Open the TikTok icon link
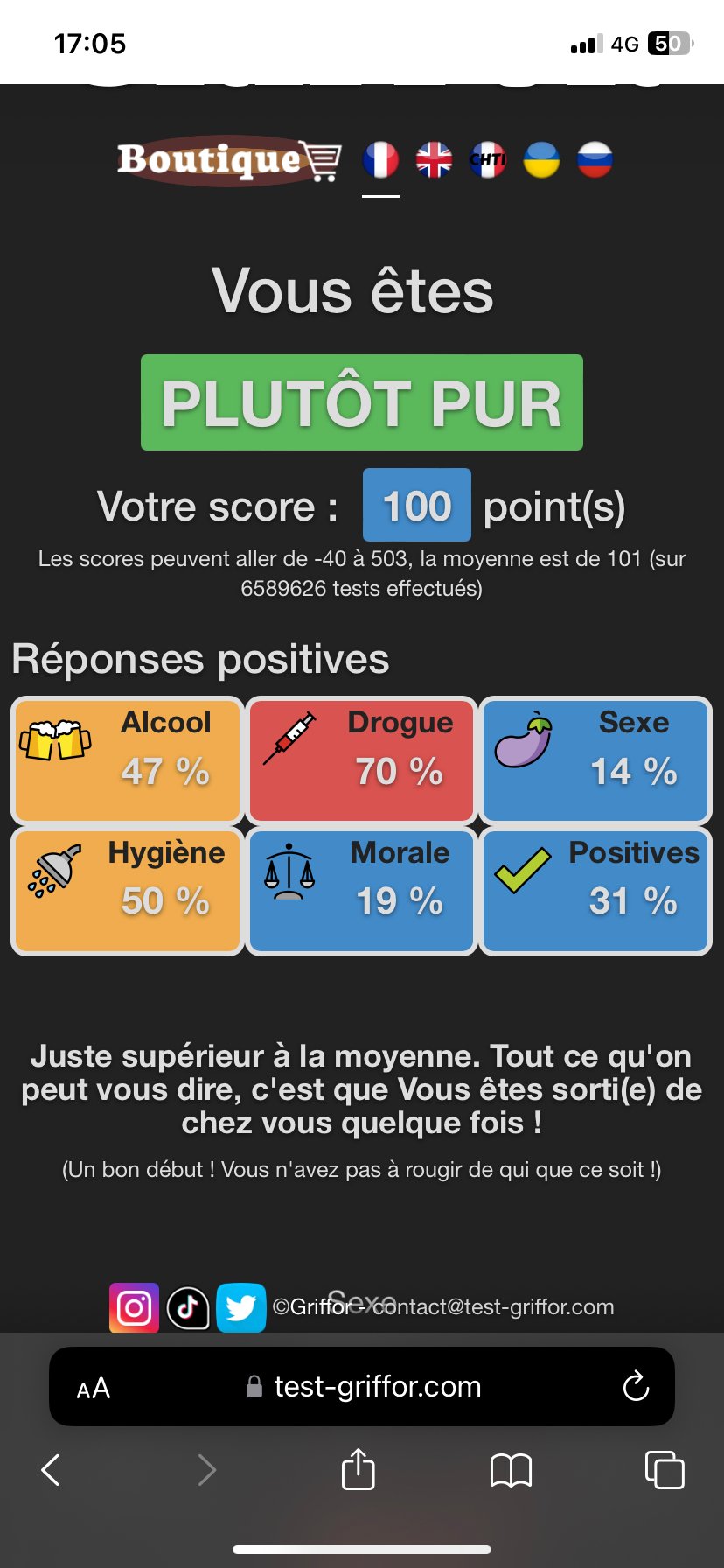This screenshot has height=1568, width=724. [188, 1308]
